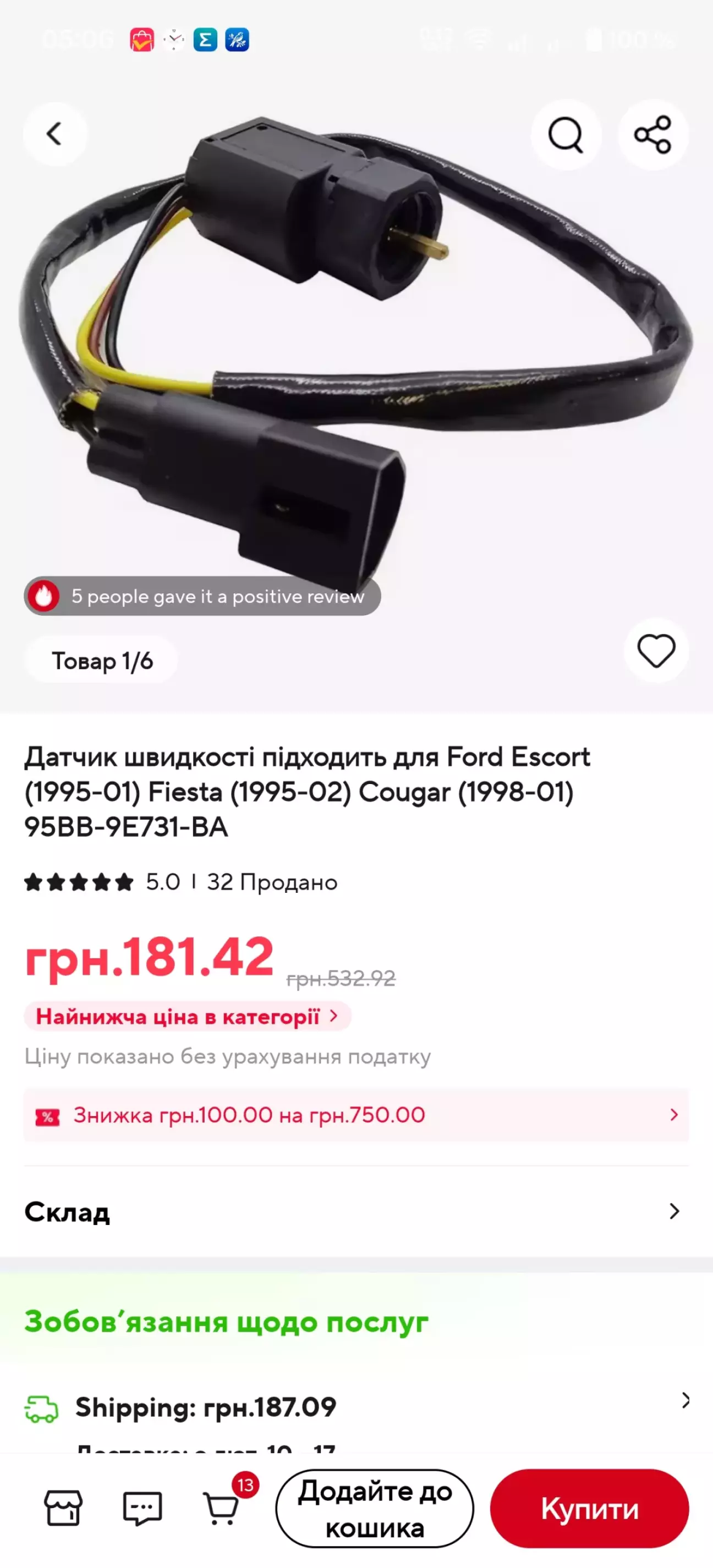Viewport: 713px width, 1568px height.
Task: Open the shopping cart with 13 items
Action: click(222, 1508)
